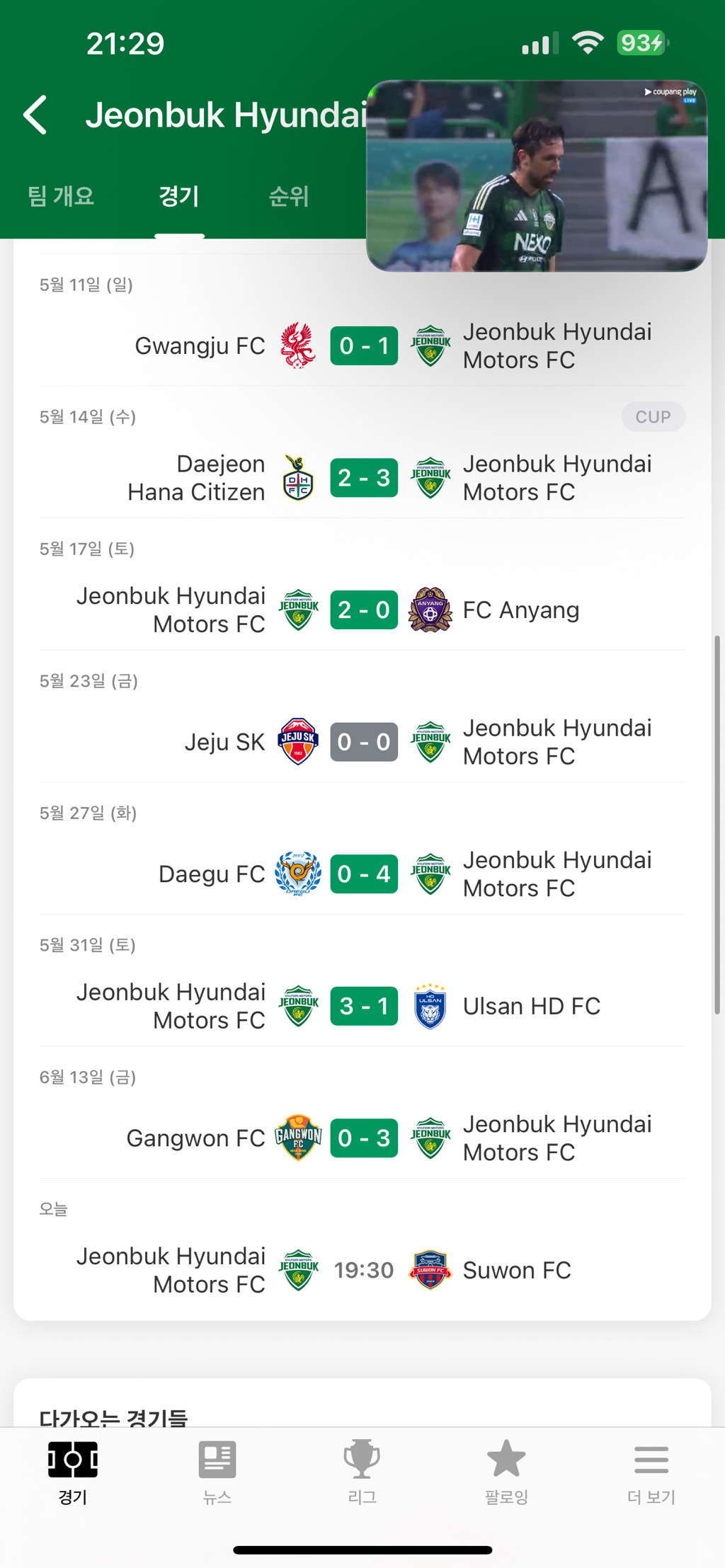Go back from Jeonbuk Hyundai page
725x1568 pixels.
tap(35, 115)
